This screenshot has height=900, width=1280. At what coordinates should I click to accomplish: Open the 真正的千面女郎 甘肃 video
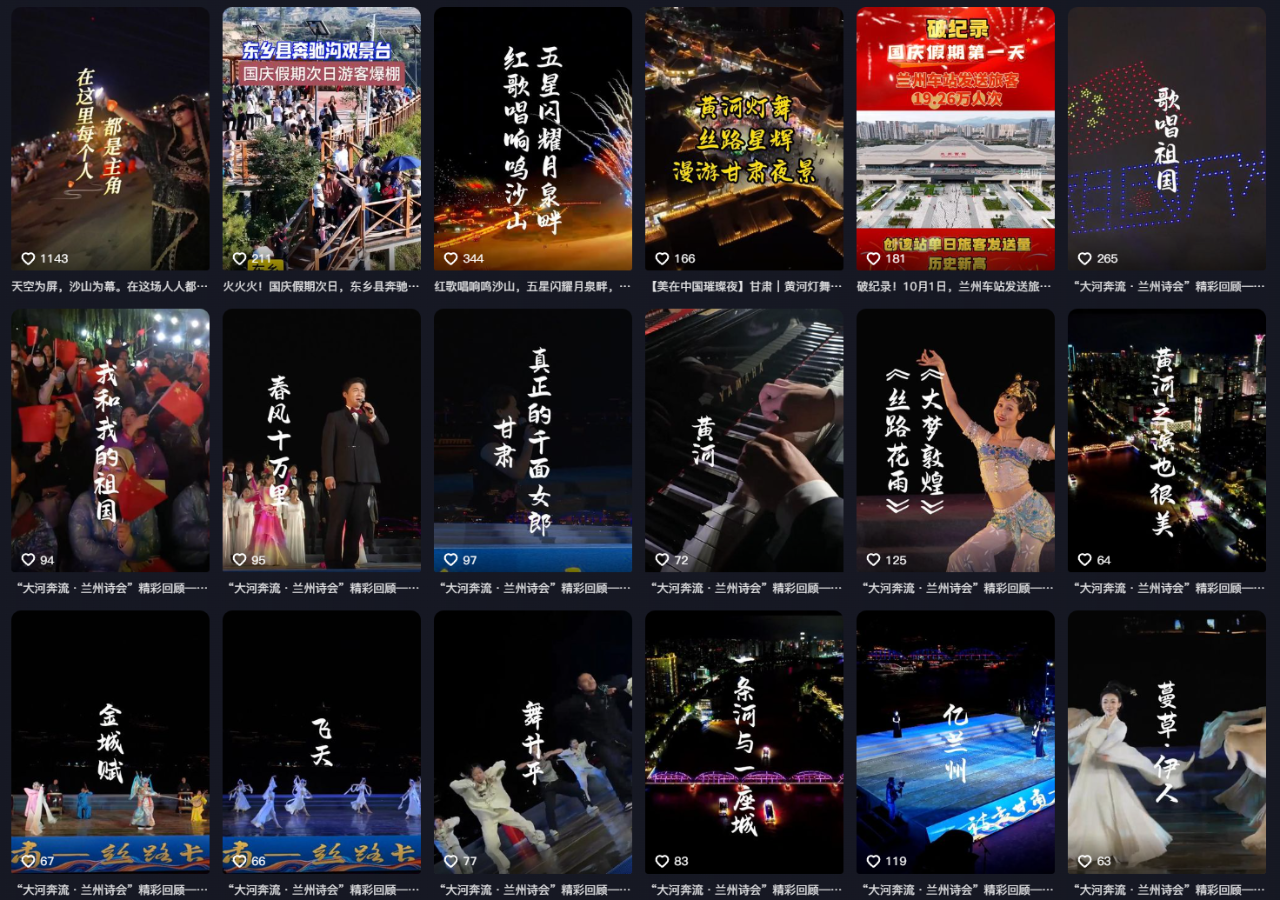(533, 440)
